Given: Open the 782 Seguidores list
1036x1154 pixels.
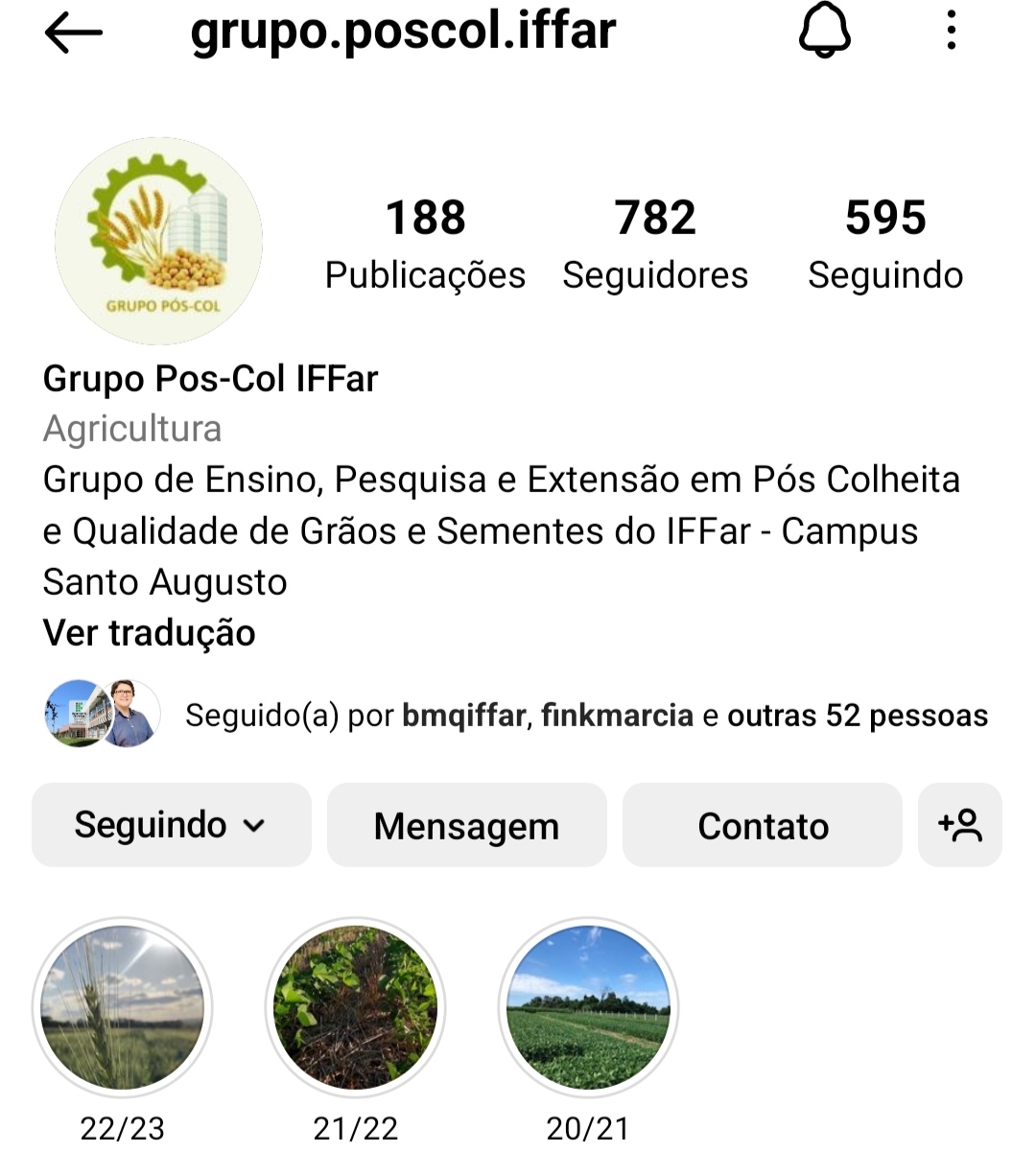Looking at the screenshot, I should [655, 244].
